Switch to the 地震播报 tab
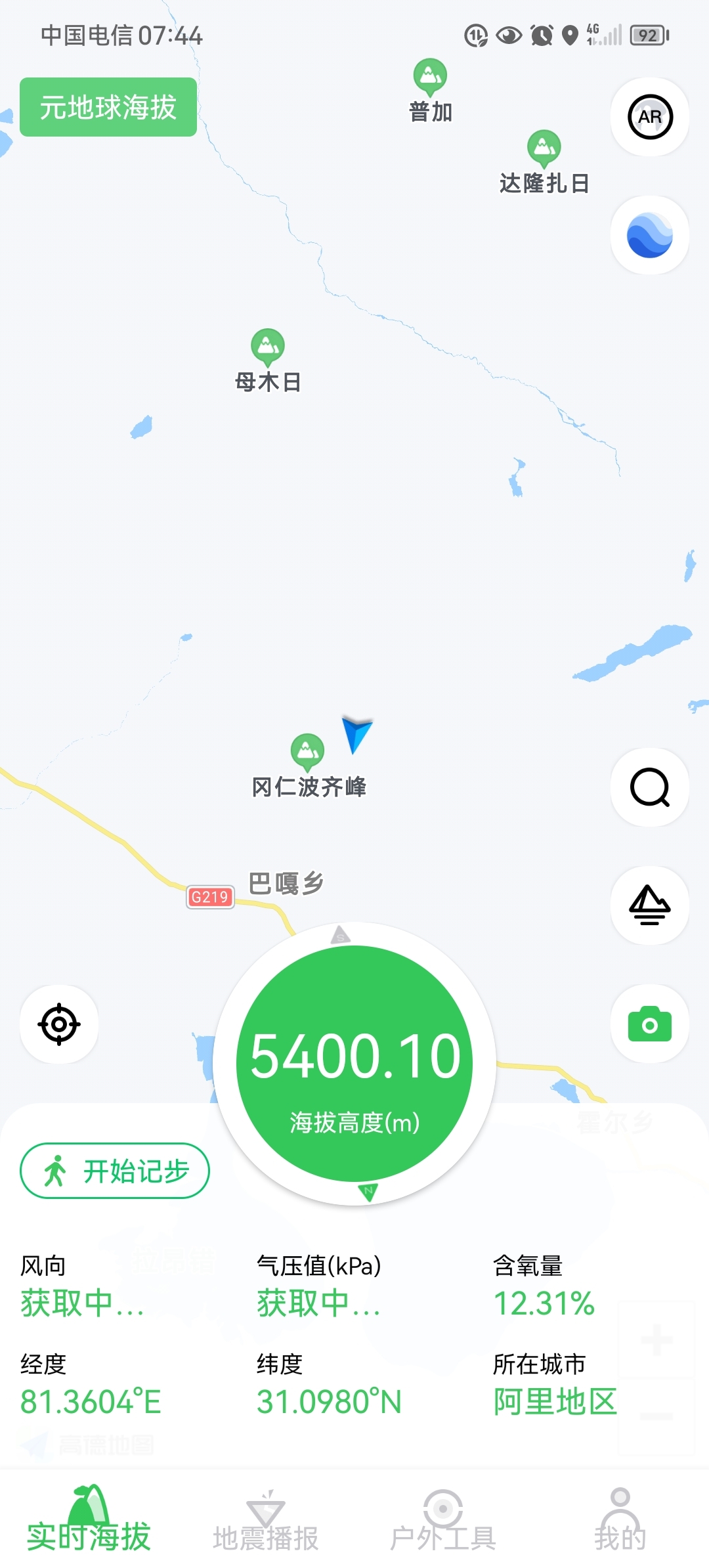 point(266,1522)
